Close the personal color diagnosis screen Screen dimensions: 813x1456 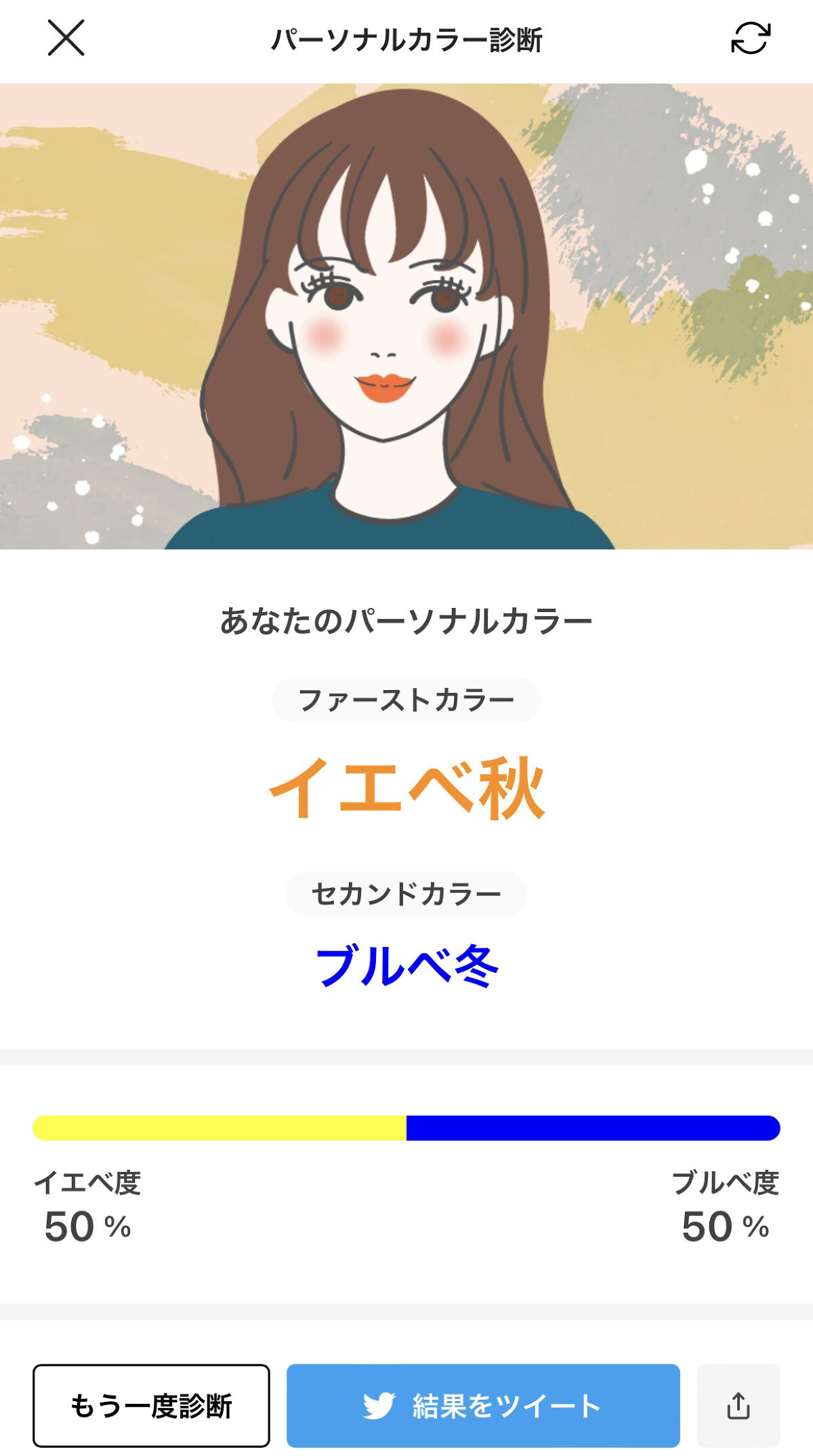pyautogui.click(x=66, y=38)
